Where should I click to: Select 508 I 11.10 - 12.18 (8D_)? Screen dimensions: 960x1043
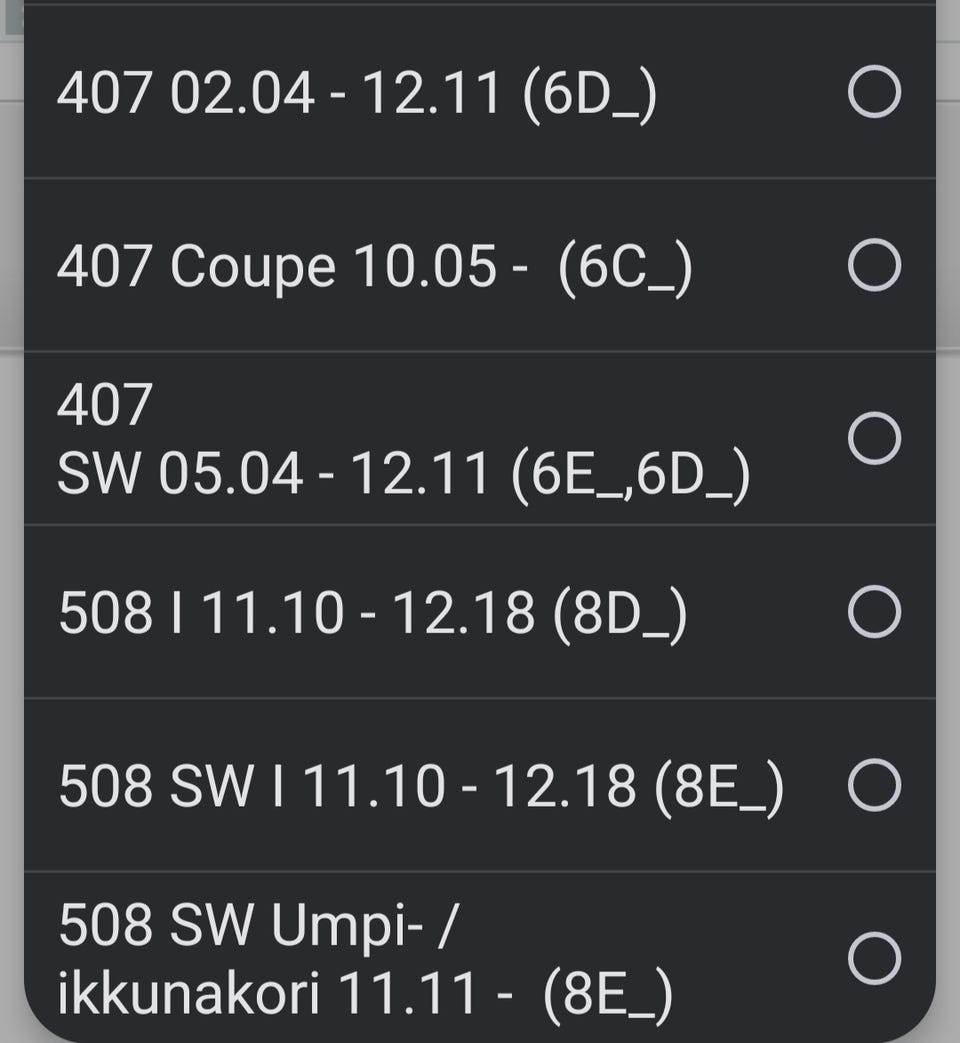(874, 612)
